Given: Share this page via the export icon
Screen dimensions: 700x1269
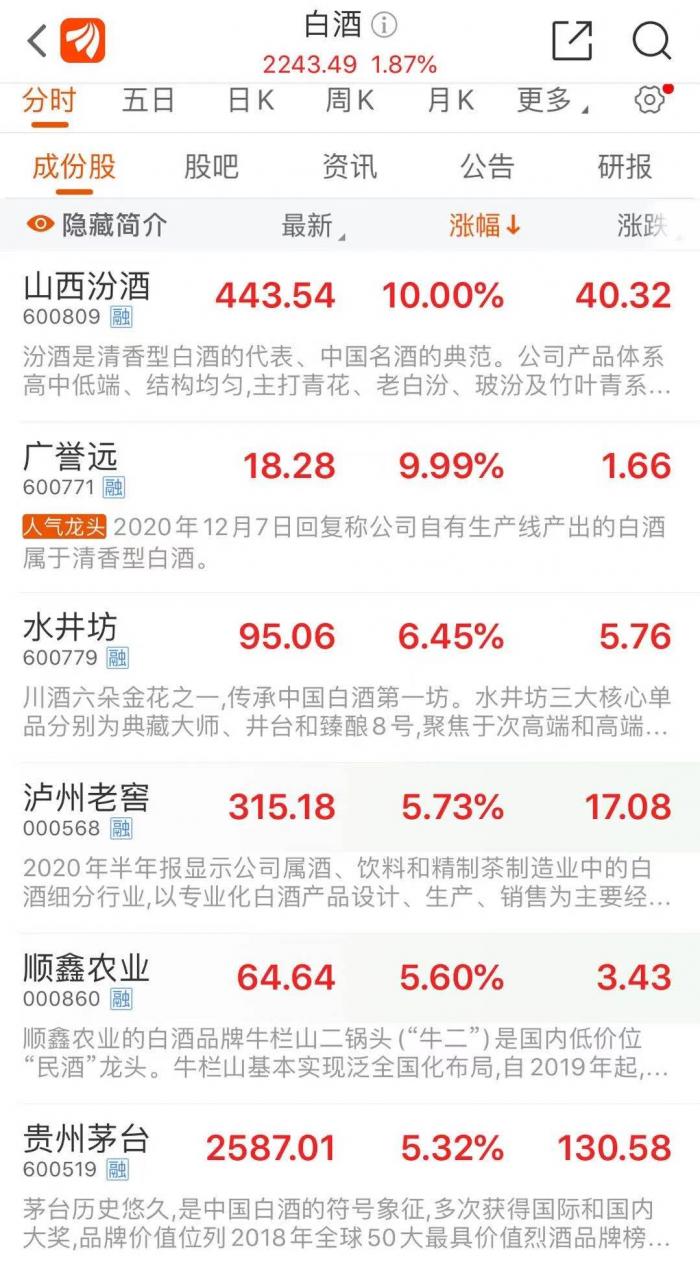Looking at the screenshot, I should click(x=572, y=41).
